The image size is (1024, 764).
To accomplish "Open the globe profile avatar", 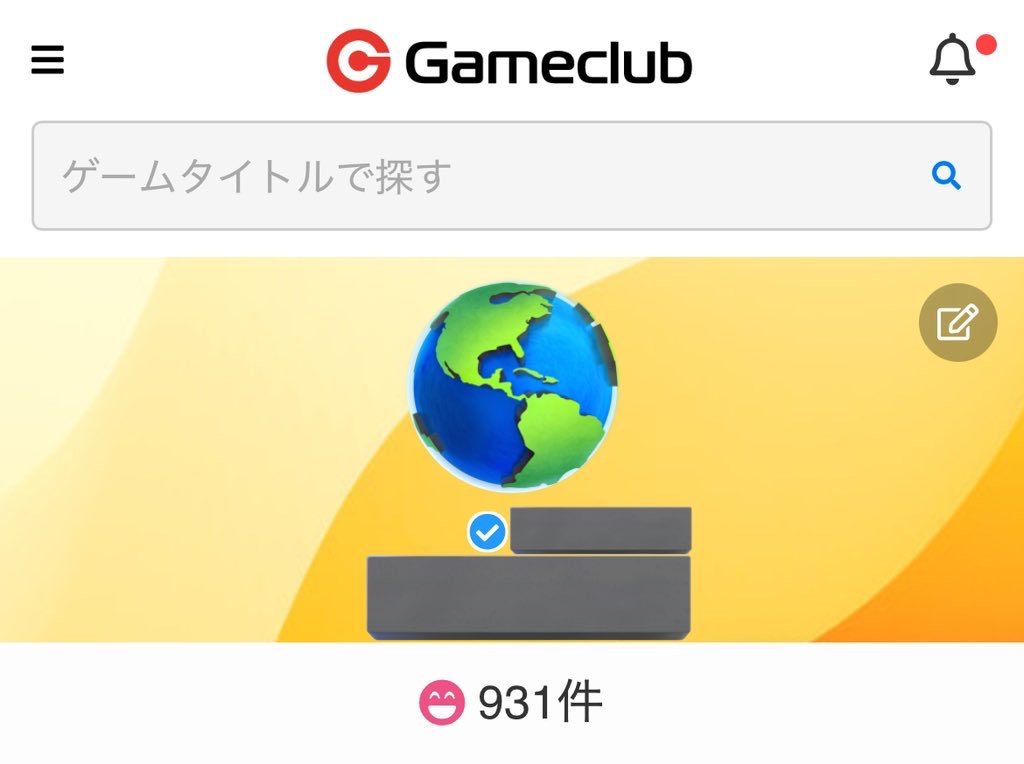I will 513,386.
